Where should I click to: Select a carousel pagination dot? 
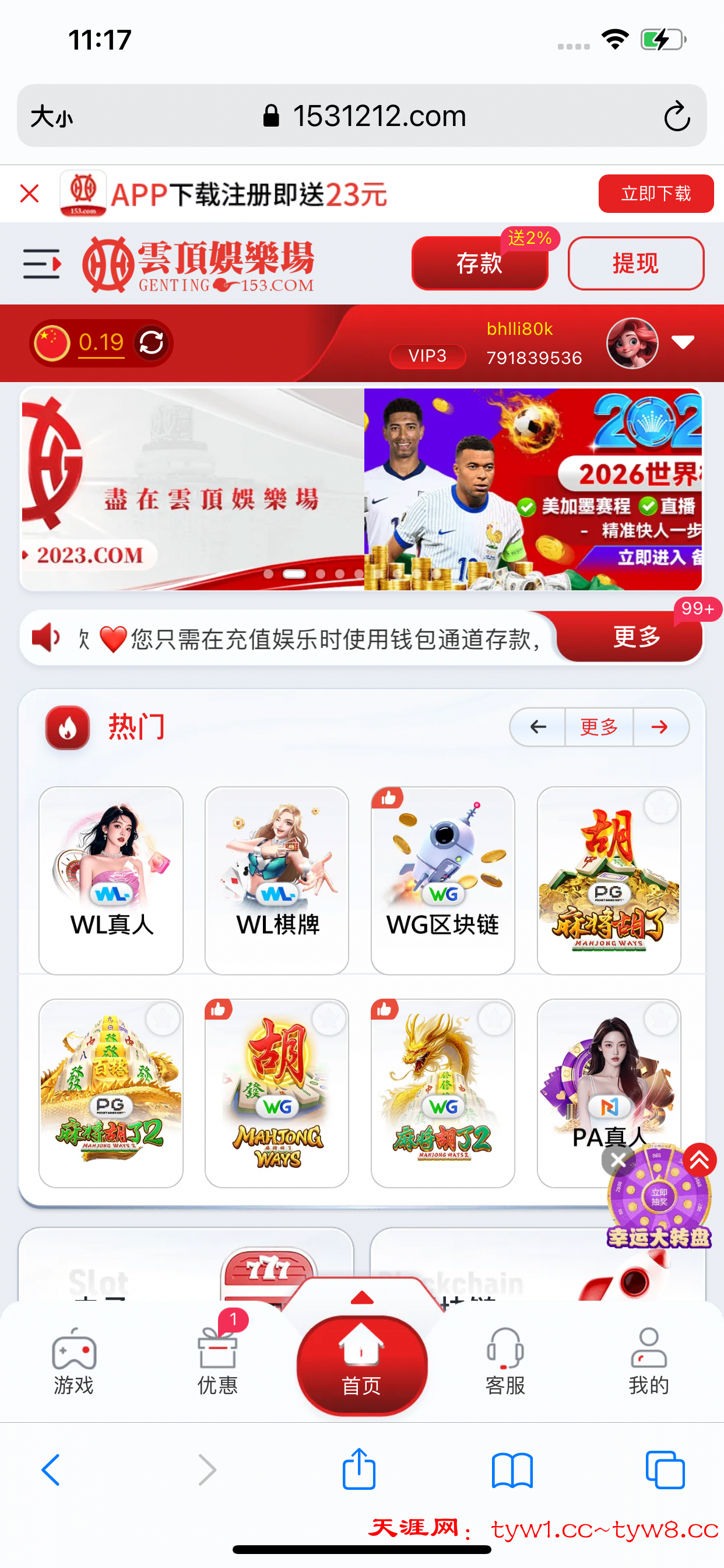coord(296,573)
